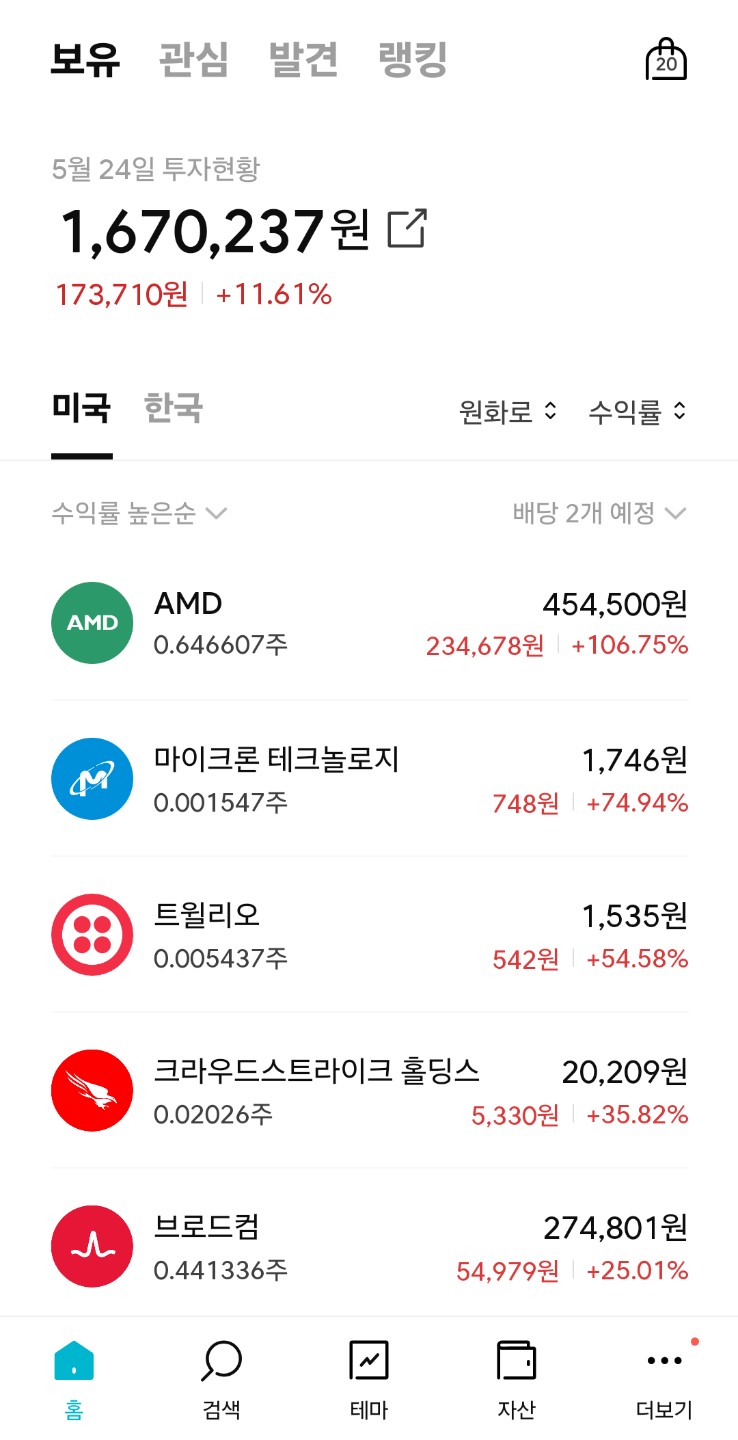Screen dimensions: 738x1440
Task: Expand the 수익률 높은순 sort dropdown
Action: 140,514
